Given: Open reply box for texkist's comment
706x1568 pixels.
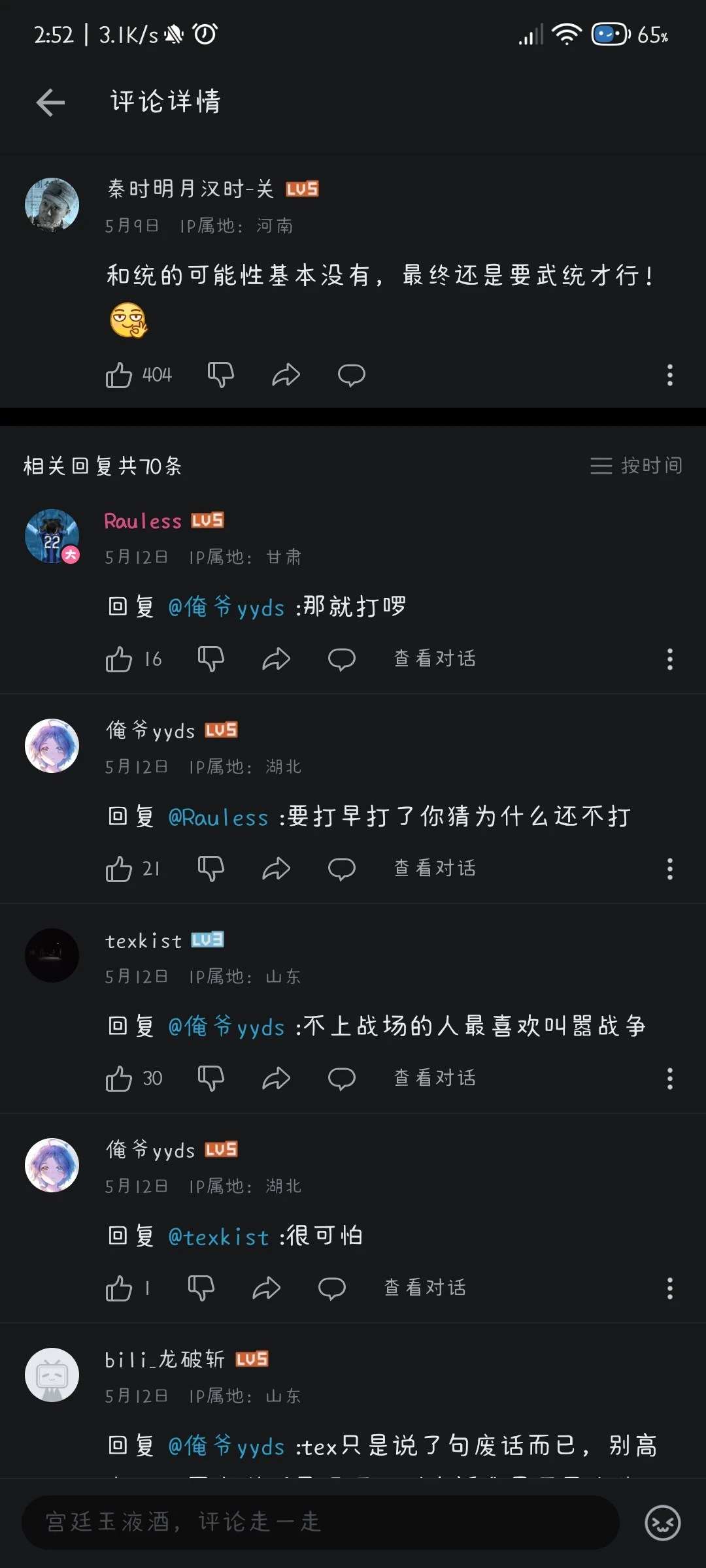Looking at the screenshot, I should coord(341,1078).
